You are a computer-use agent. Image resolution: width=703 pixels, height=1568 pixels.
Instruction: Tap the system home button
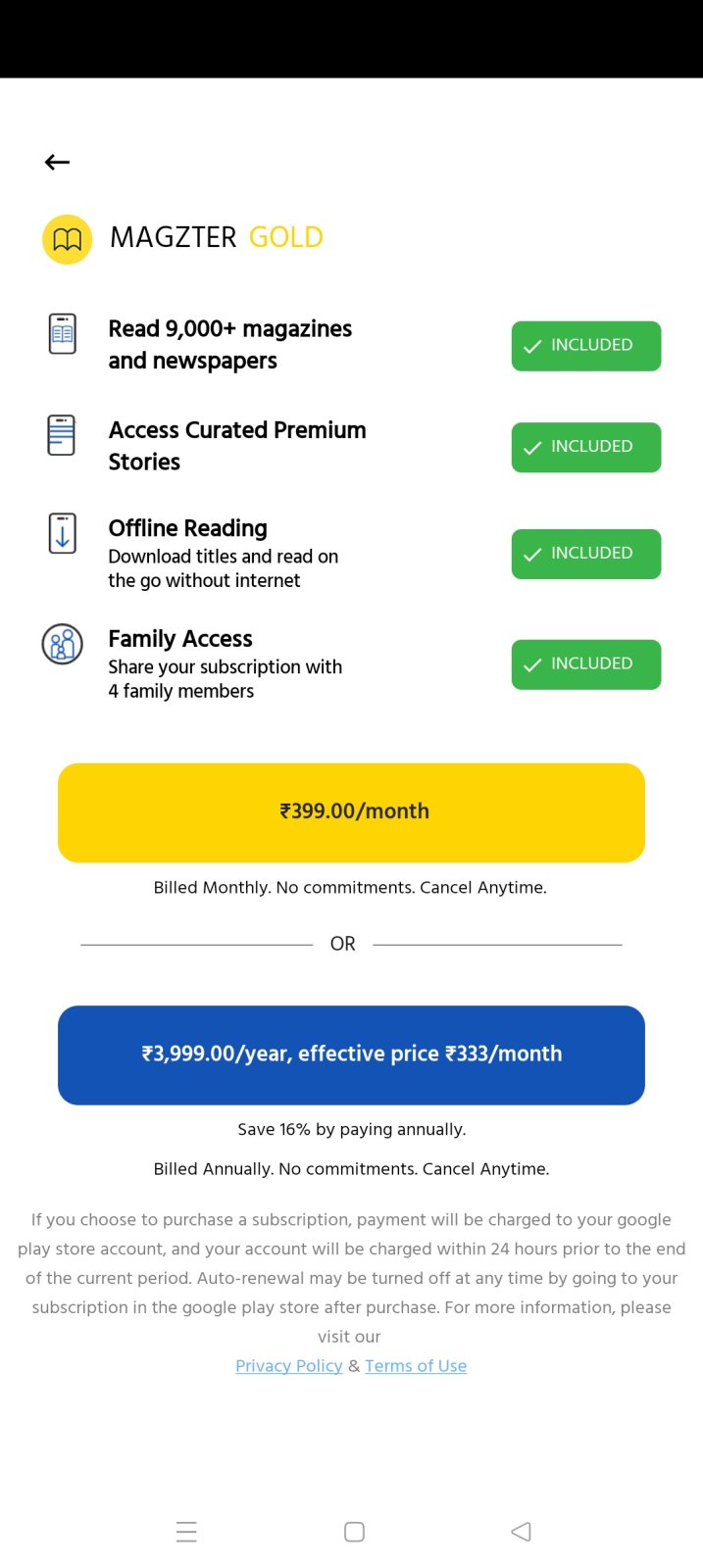point(355,1532)
